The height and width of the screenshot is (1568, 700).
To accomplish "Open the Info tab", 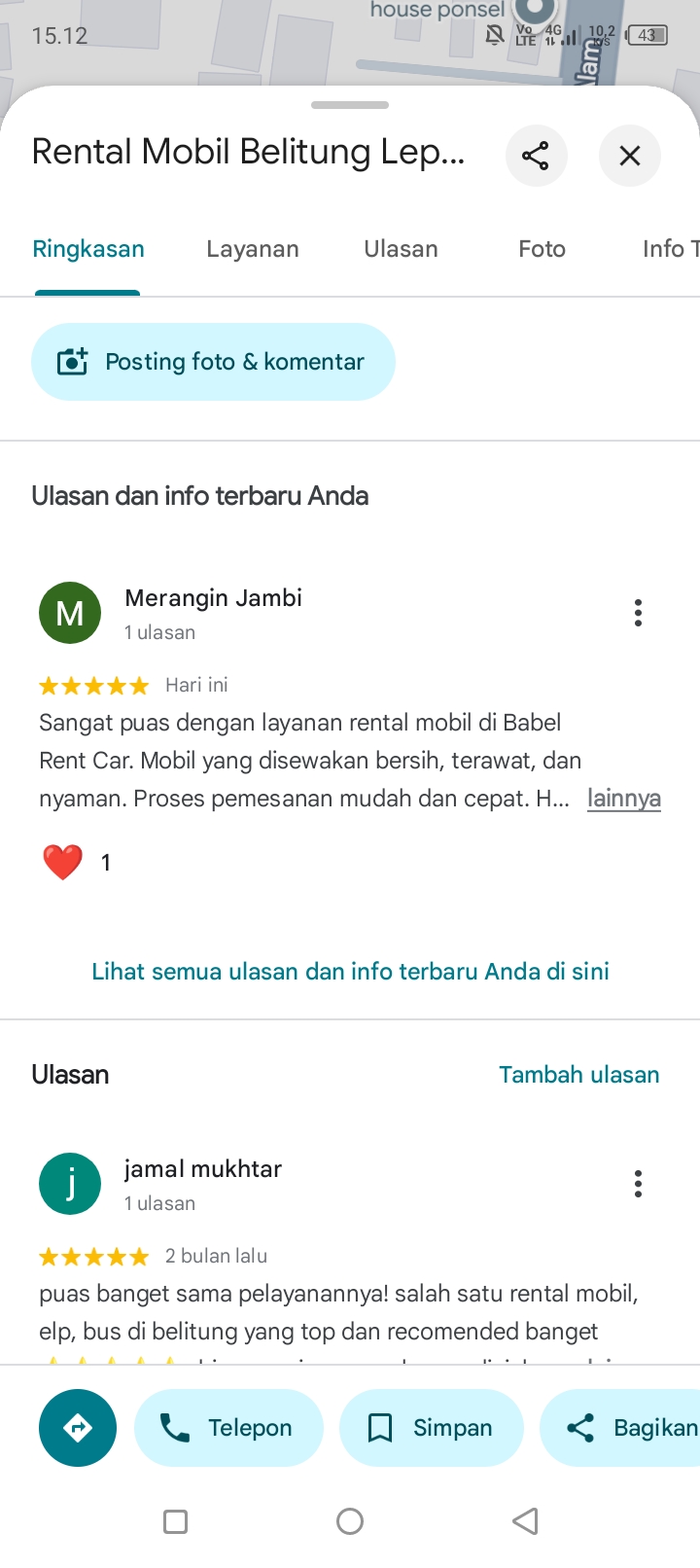I will tap(671, 249).
